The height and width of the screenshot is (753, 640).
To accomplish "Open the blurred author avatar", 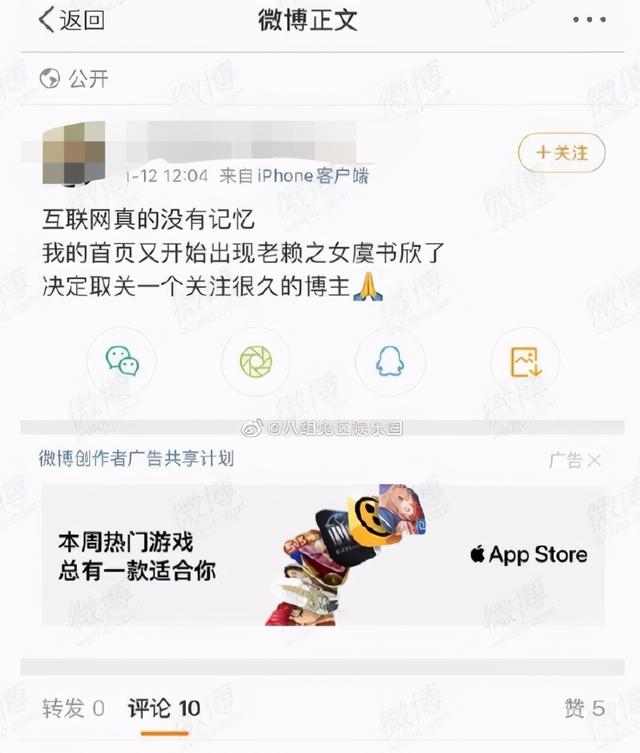I will coord(73,153).
